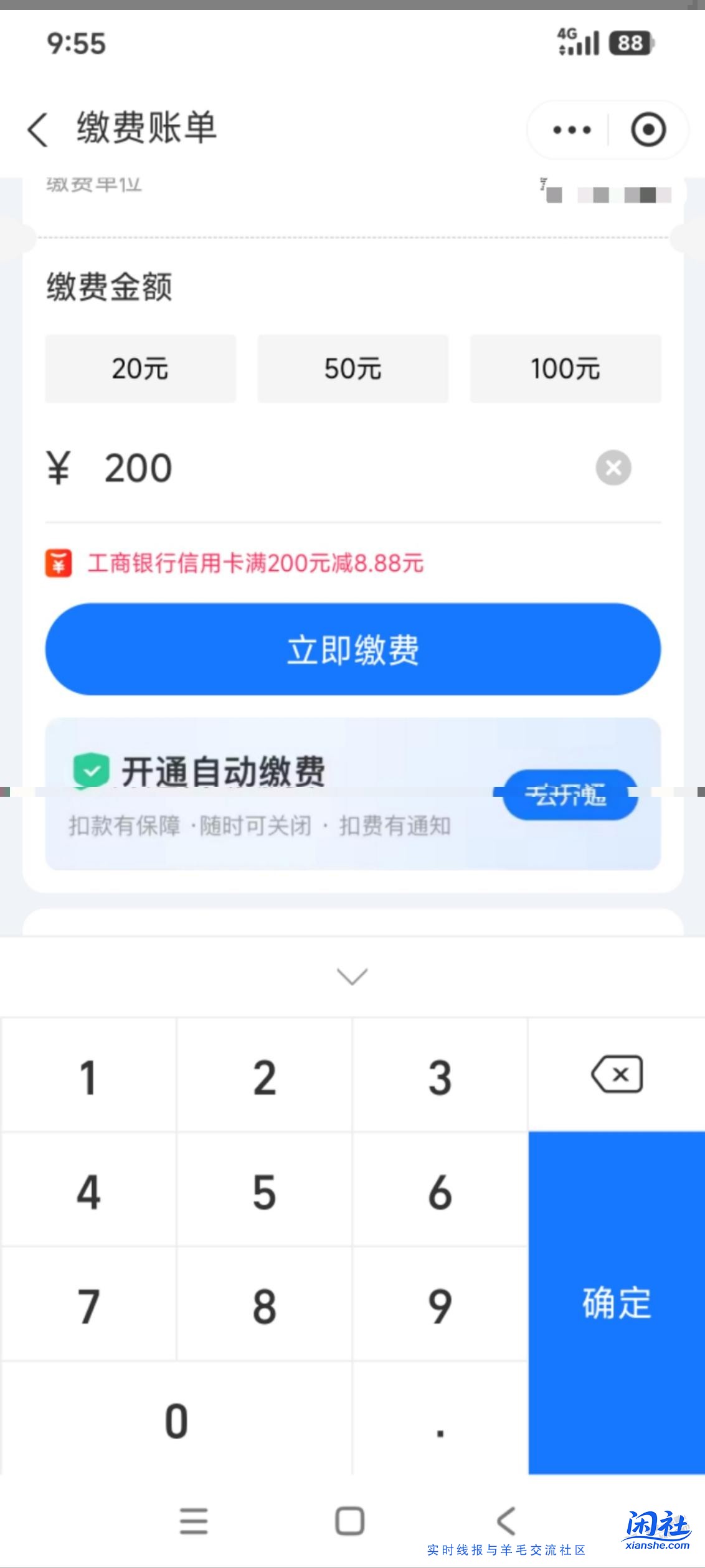Screen dimensions: 705x1568
Task: Collapse keypad via the down chevron
Action: pyautogui.click(x=352, y=975)
